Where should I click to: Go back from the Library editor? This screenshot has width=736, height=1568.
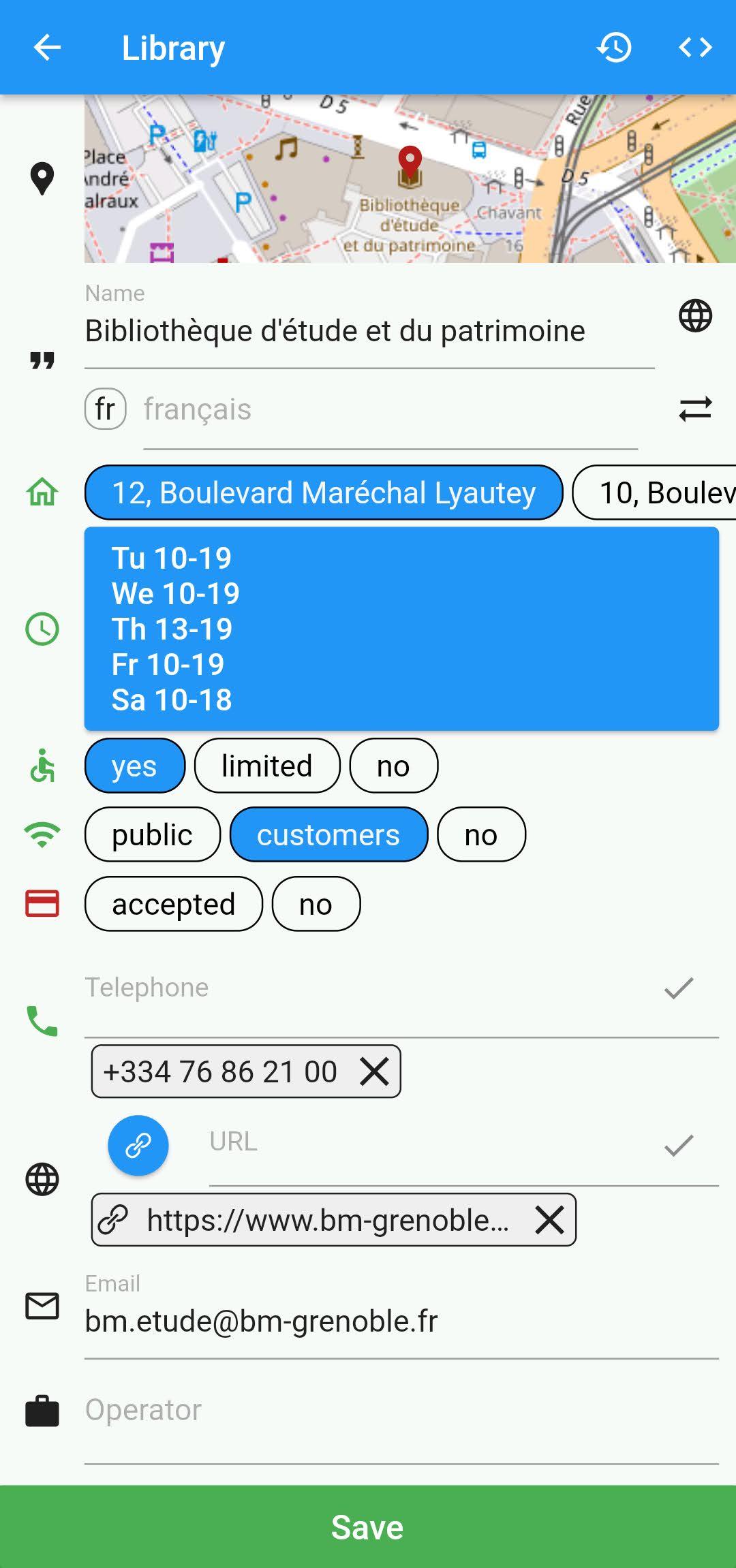click(47, 48)
